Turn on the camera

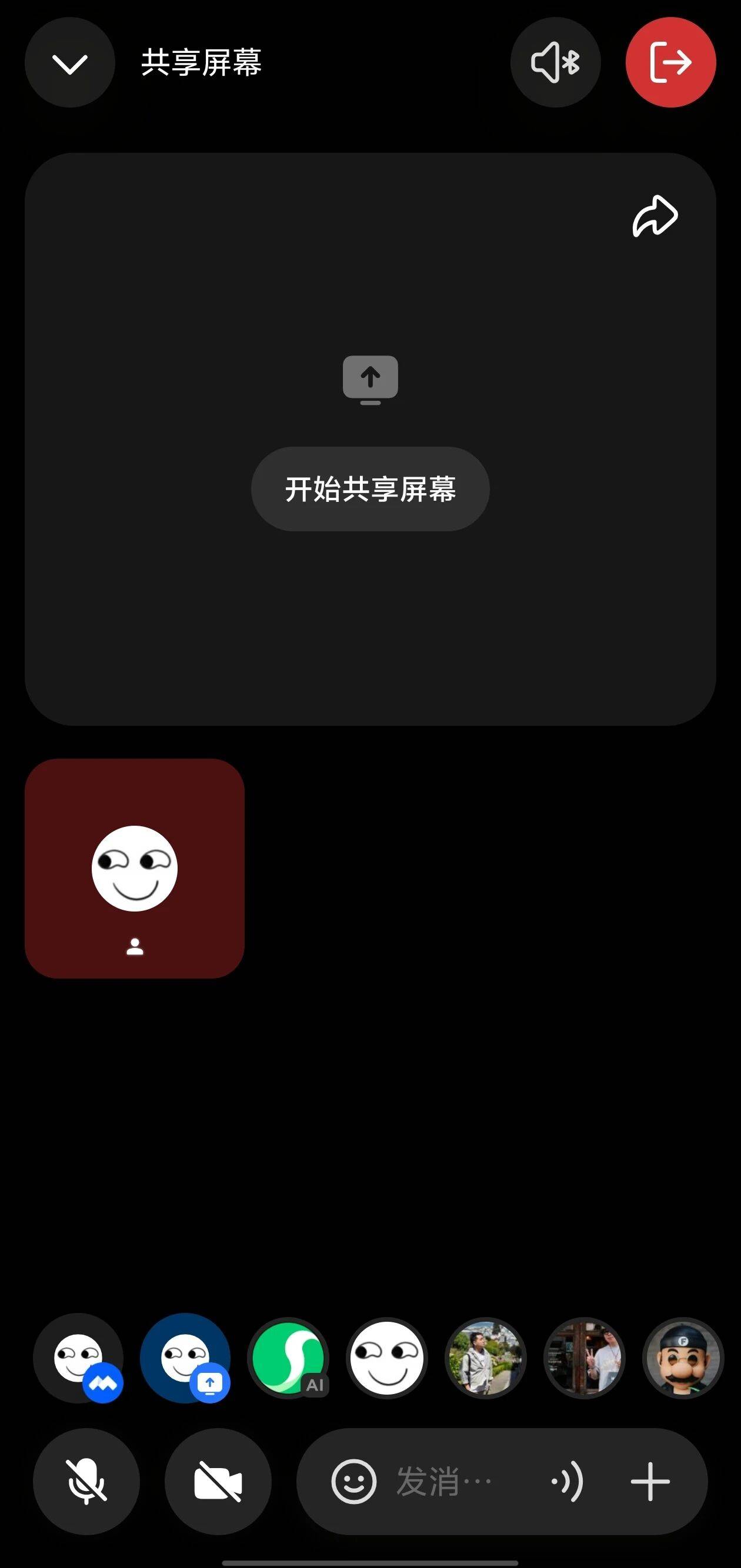pyautogui.click(x=218, y=1481)
